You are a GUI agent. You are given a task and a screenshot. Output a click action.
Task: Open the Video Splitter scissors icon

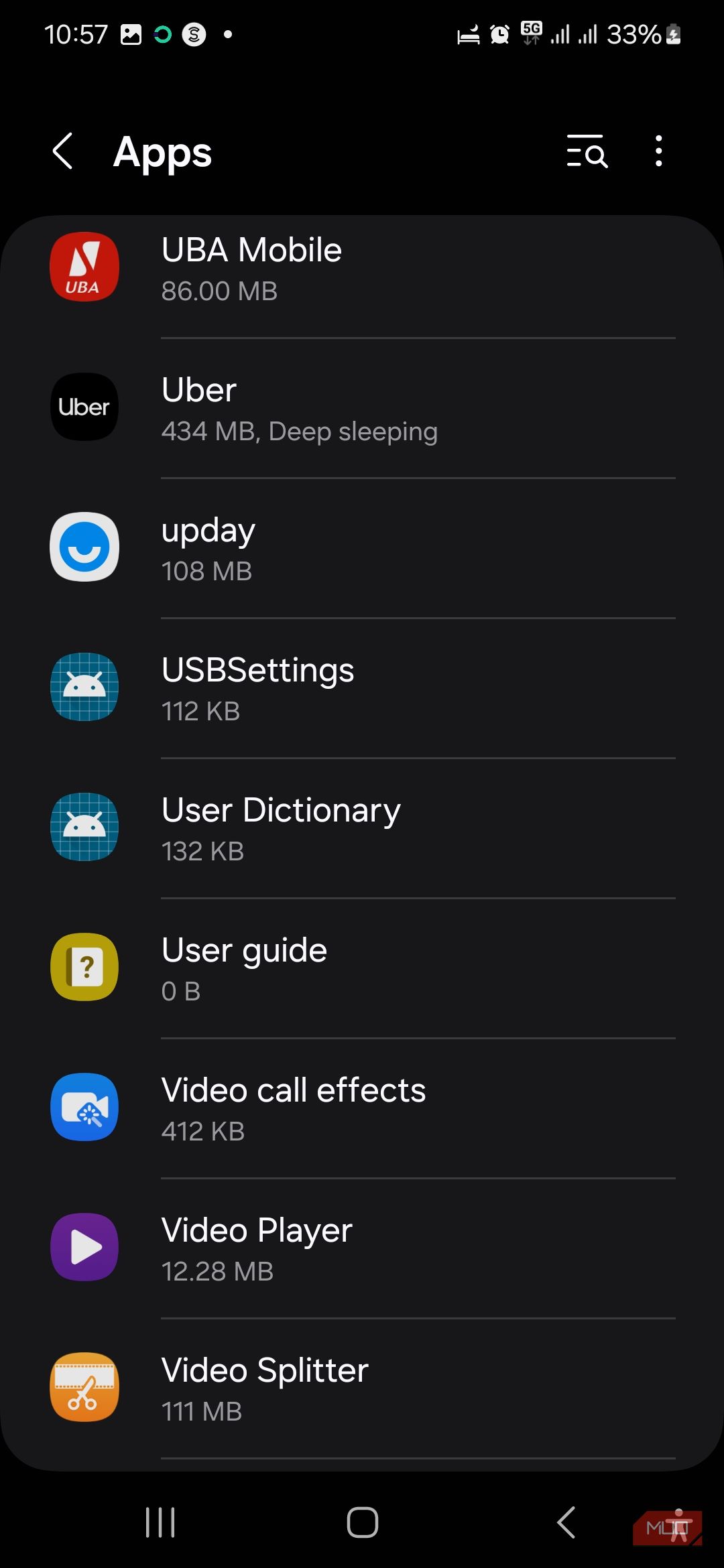point(84,1388)
